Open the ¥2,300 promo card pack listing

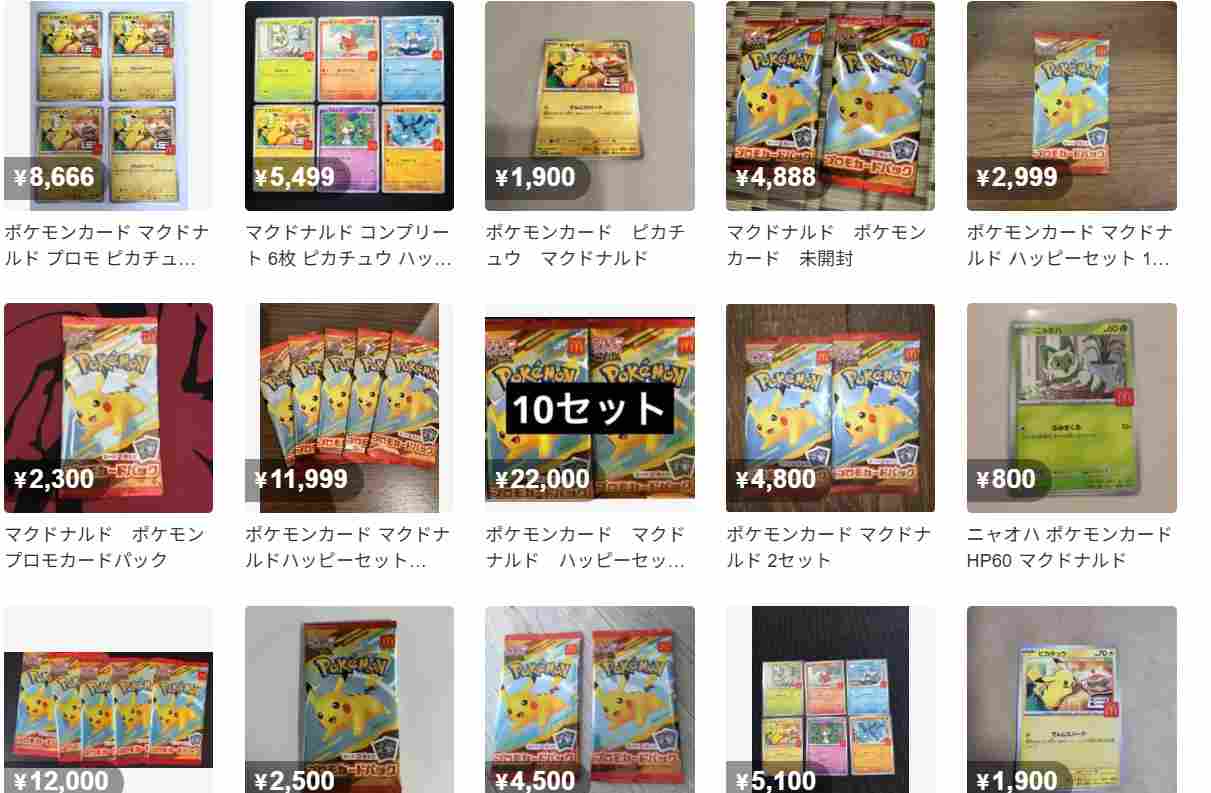(108, 408)
